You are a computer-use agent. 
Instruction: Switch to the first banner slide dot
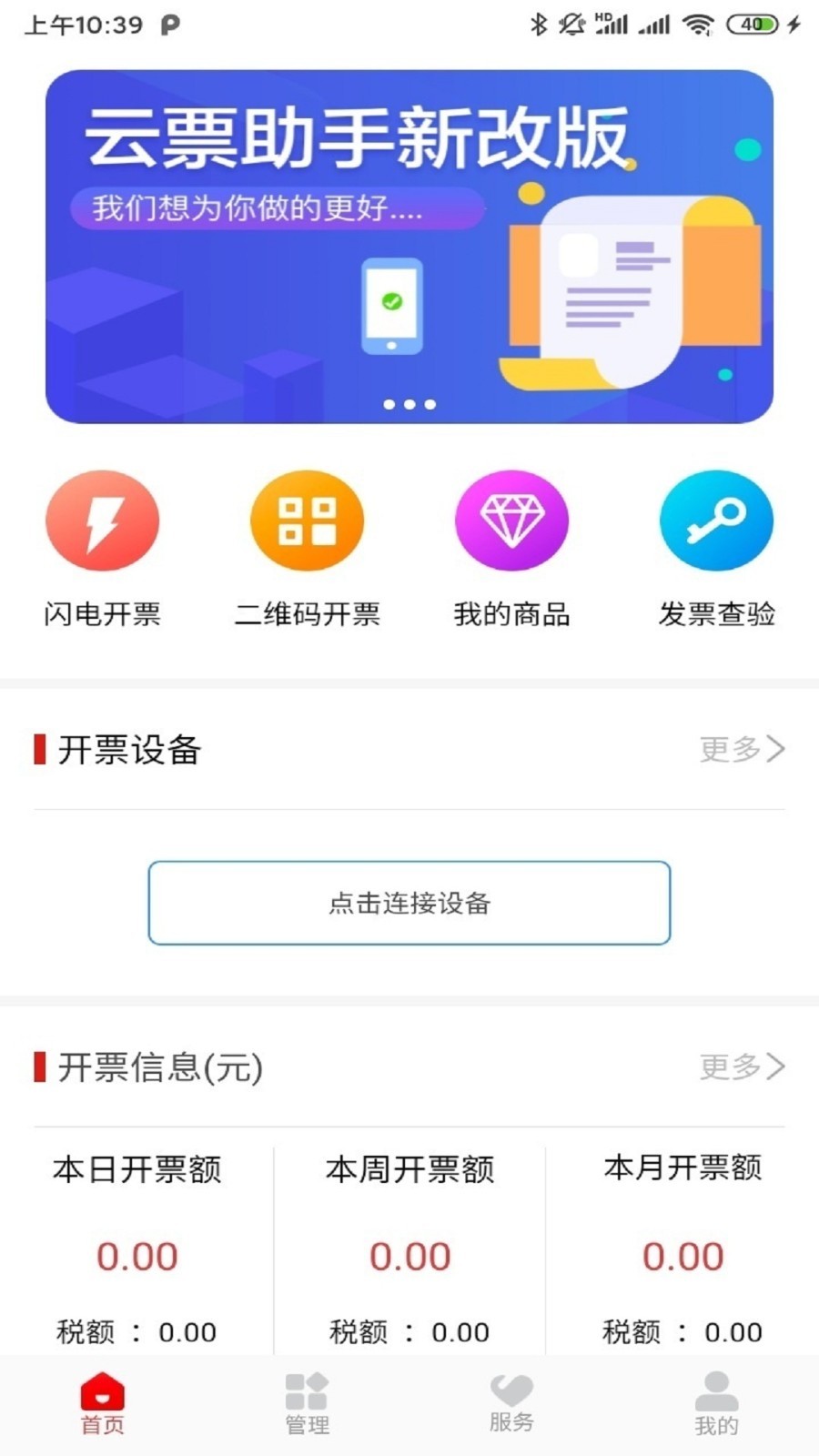click(x=389, y=404)
